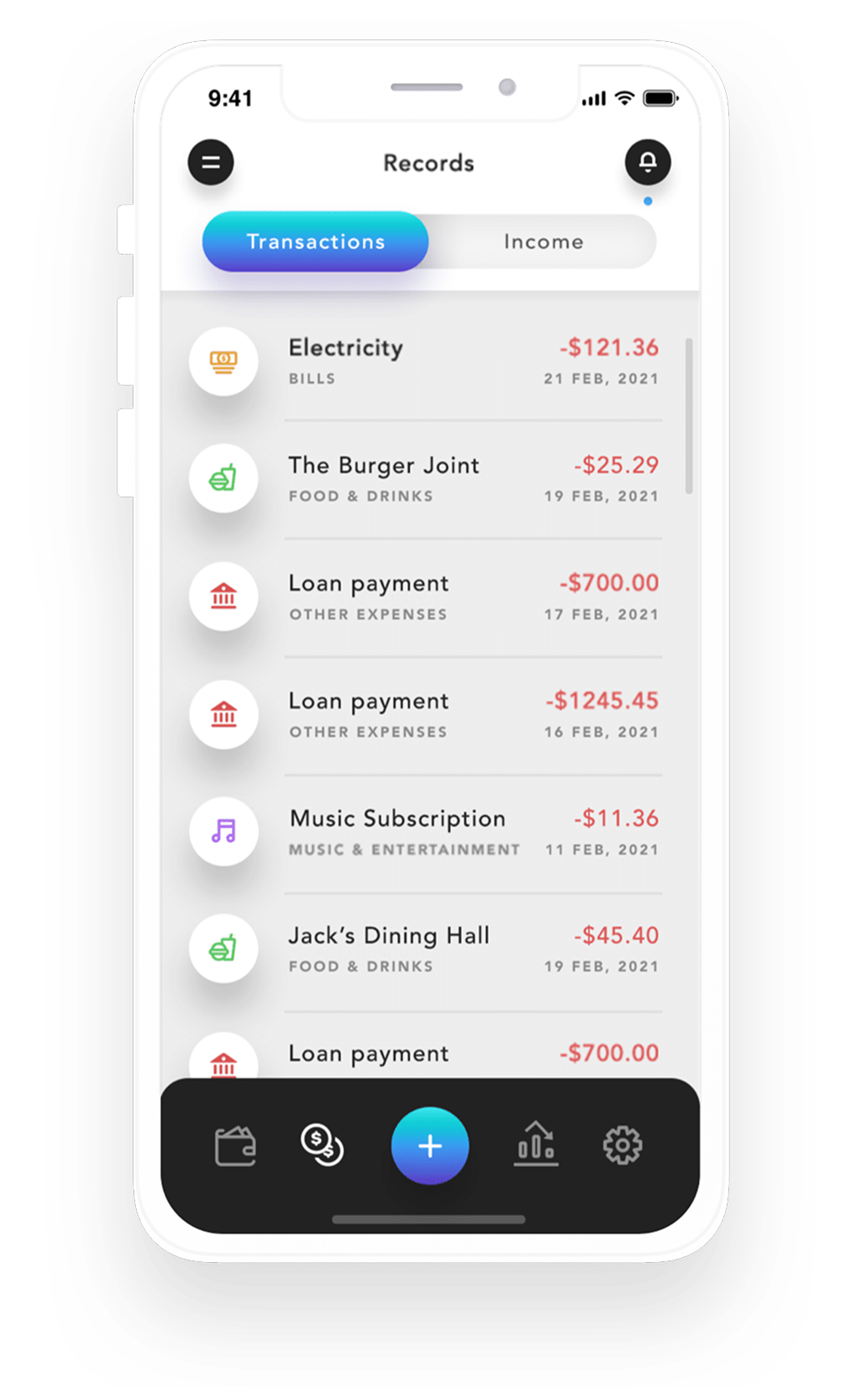
Task: Select the Transactions tab
Action: pos(316,242)
